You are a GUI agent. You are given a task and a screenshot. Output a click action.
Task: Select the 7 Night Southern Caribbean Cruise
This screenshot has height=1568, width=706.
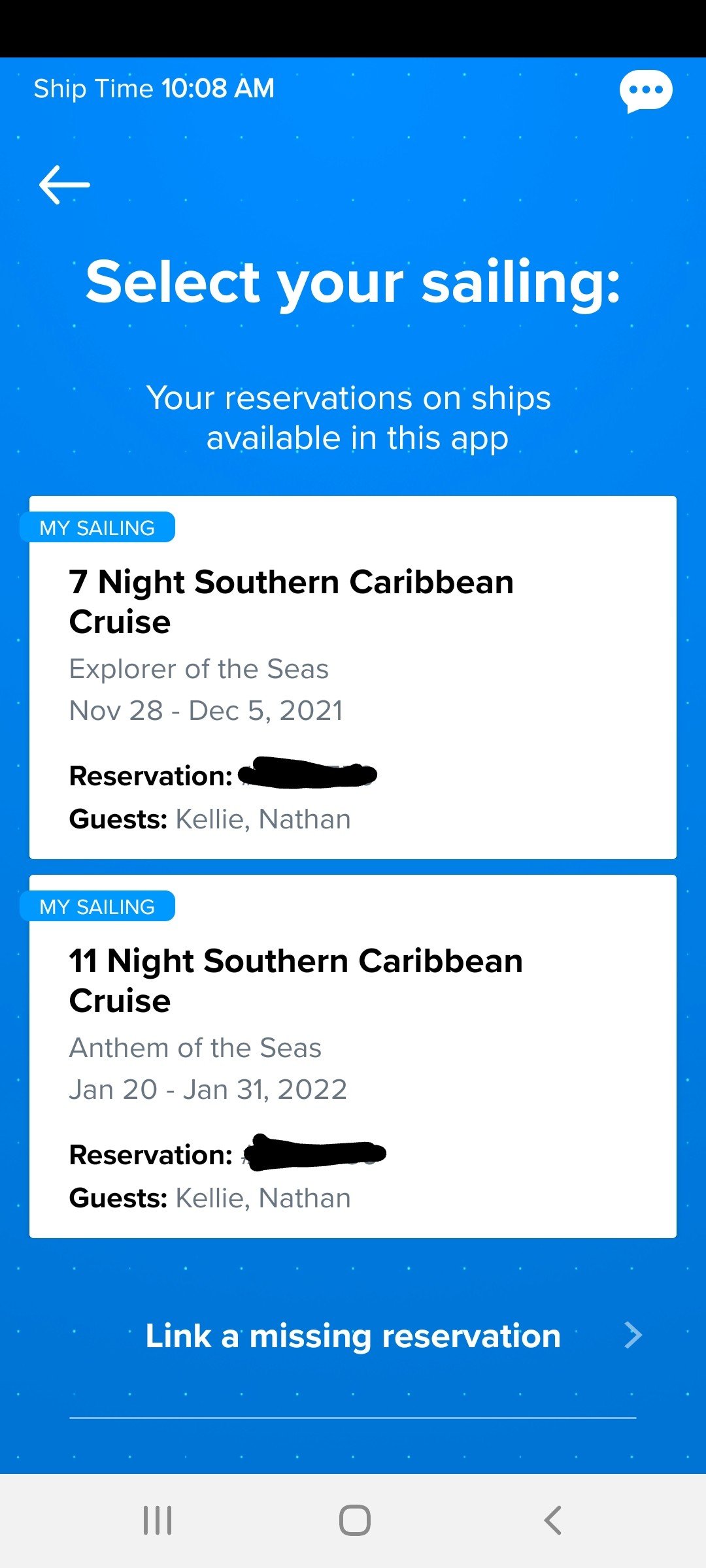coord(353,678)
